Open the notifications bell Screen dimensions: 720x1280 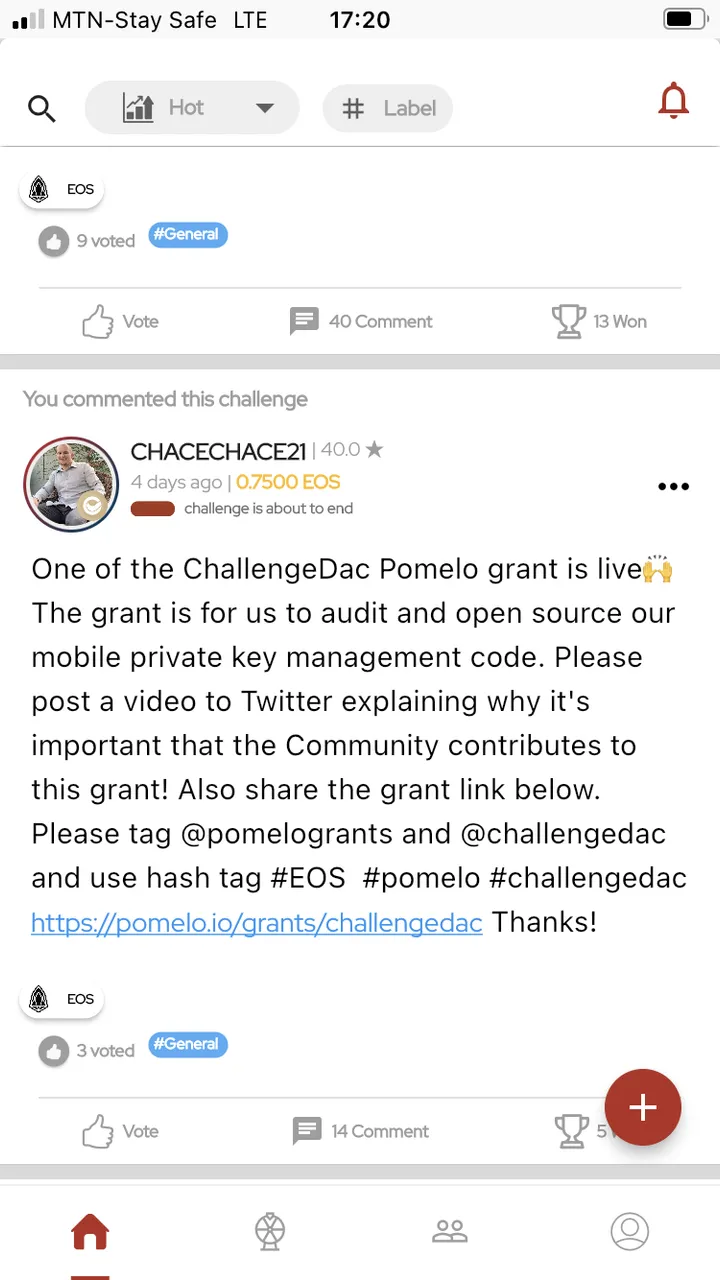(x=674, y=102)
